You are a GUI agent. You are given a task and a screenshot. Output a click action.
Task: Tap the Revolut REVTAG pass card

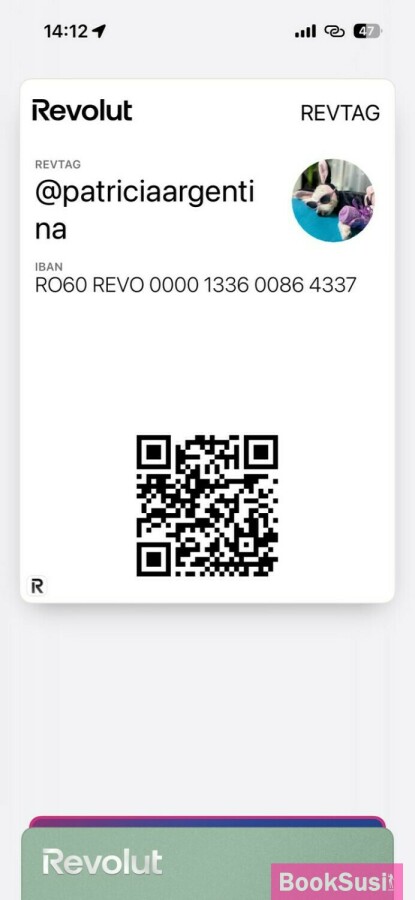click(207, 341)
